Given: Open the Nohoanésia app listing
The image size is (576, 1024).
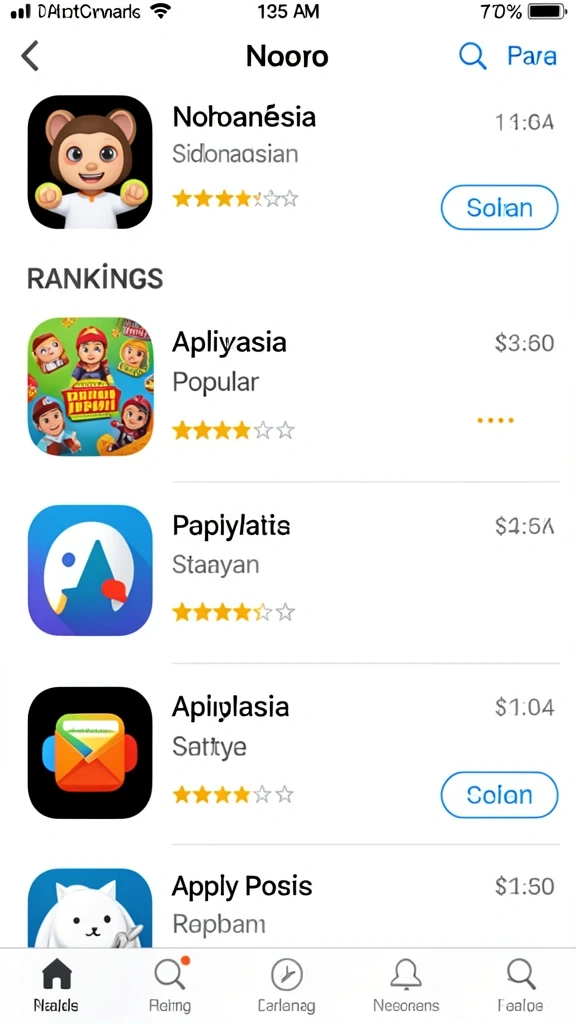Looking at the screenshot, I should [x=293, y=162].
